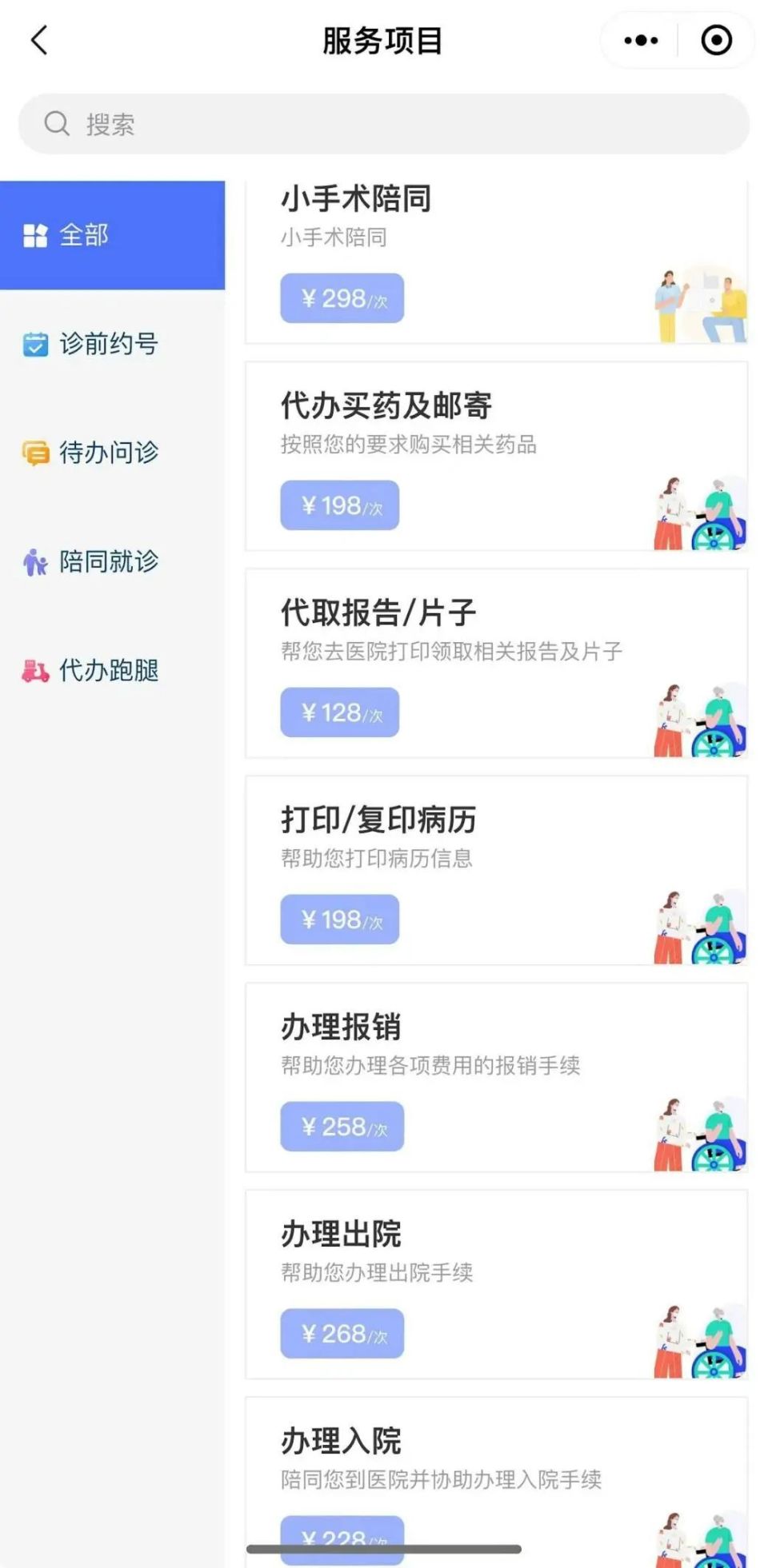Click the search magnifier icon

55,124
